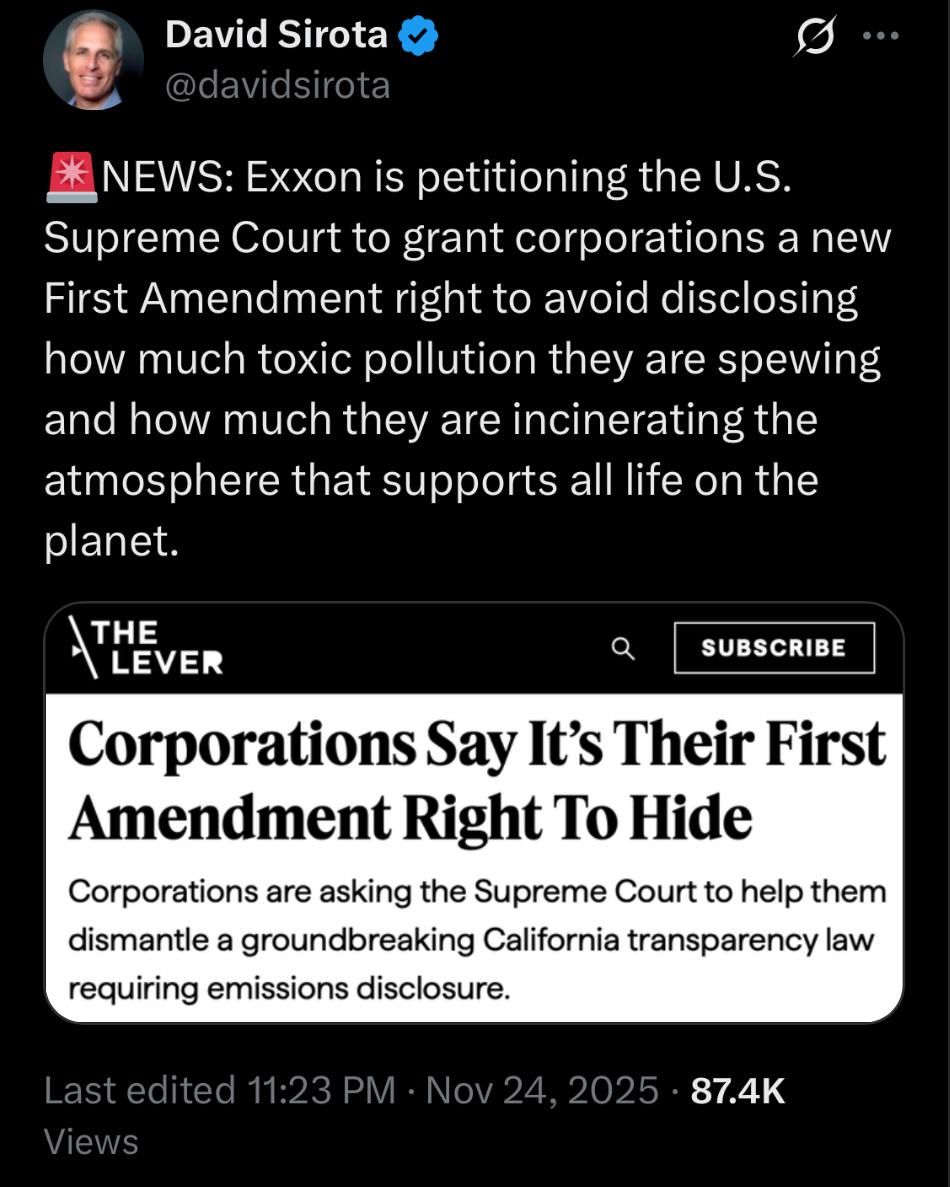Open The Lever article card
950x1187 pixels.
pos(474,812)
